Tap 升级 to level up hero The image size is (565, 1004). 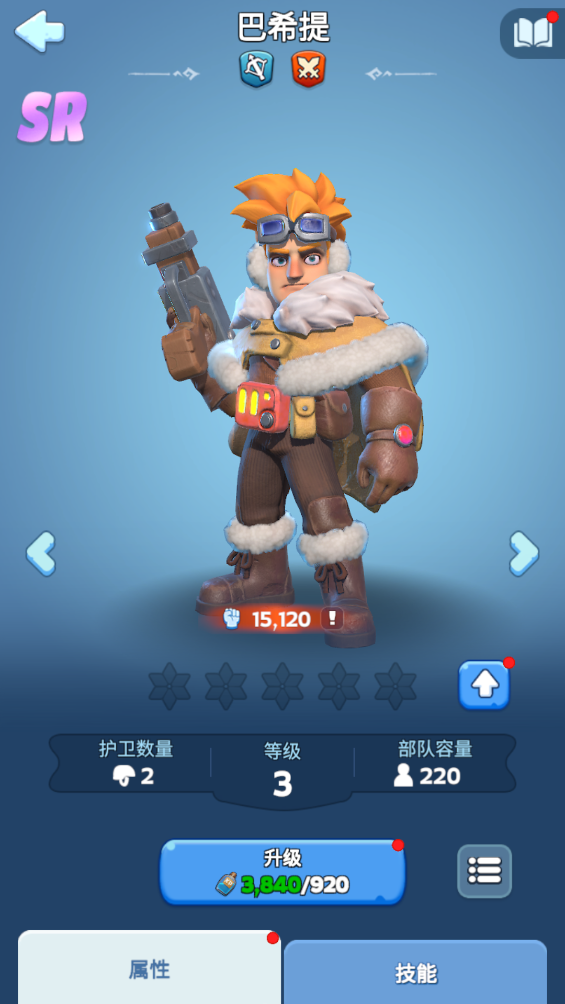point(282,872)
